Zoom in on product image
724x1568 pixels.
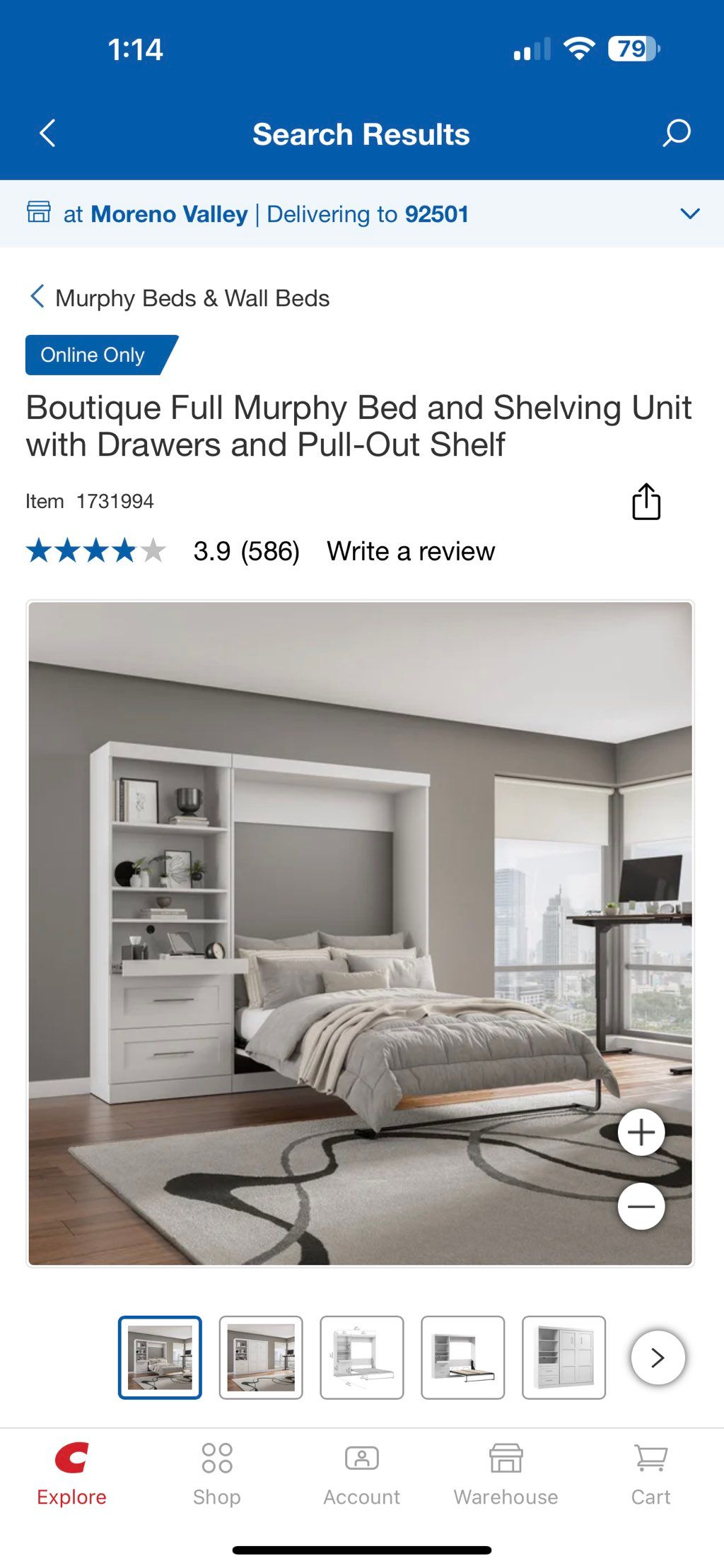pyautogui.click(x=641, y=1132)
